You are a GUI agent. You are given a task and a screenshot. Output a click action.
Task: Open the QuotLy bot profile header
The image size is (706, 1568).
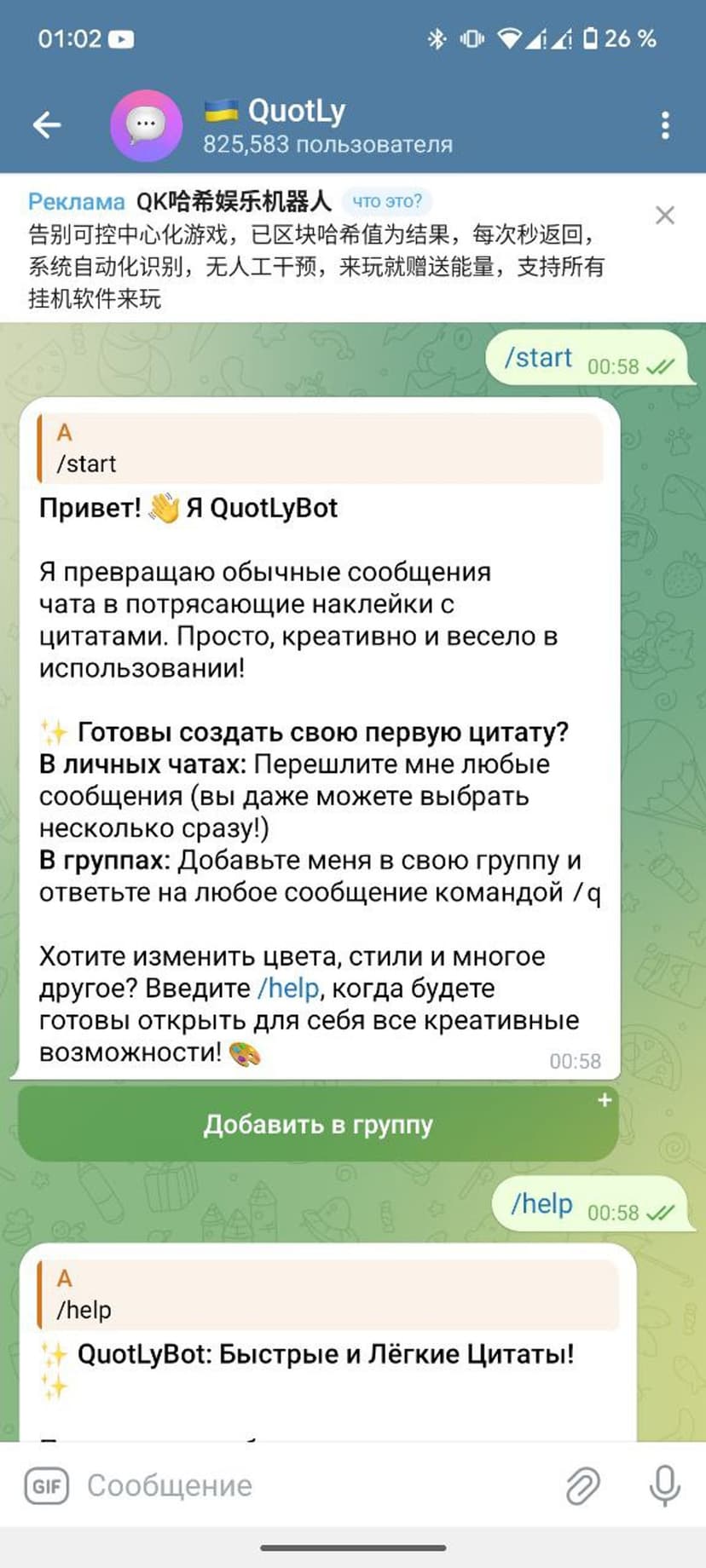tap(327, 125)
